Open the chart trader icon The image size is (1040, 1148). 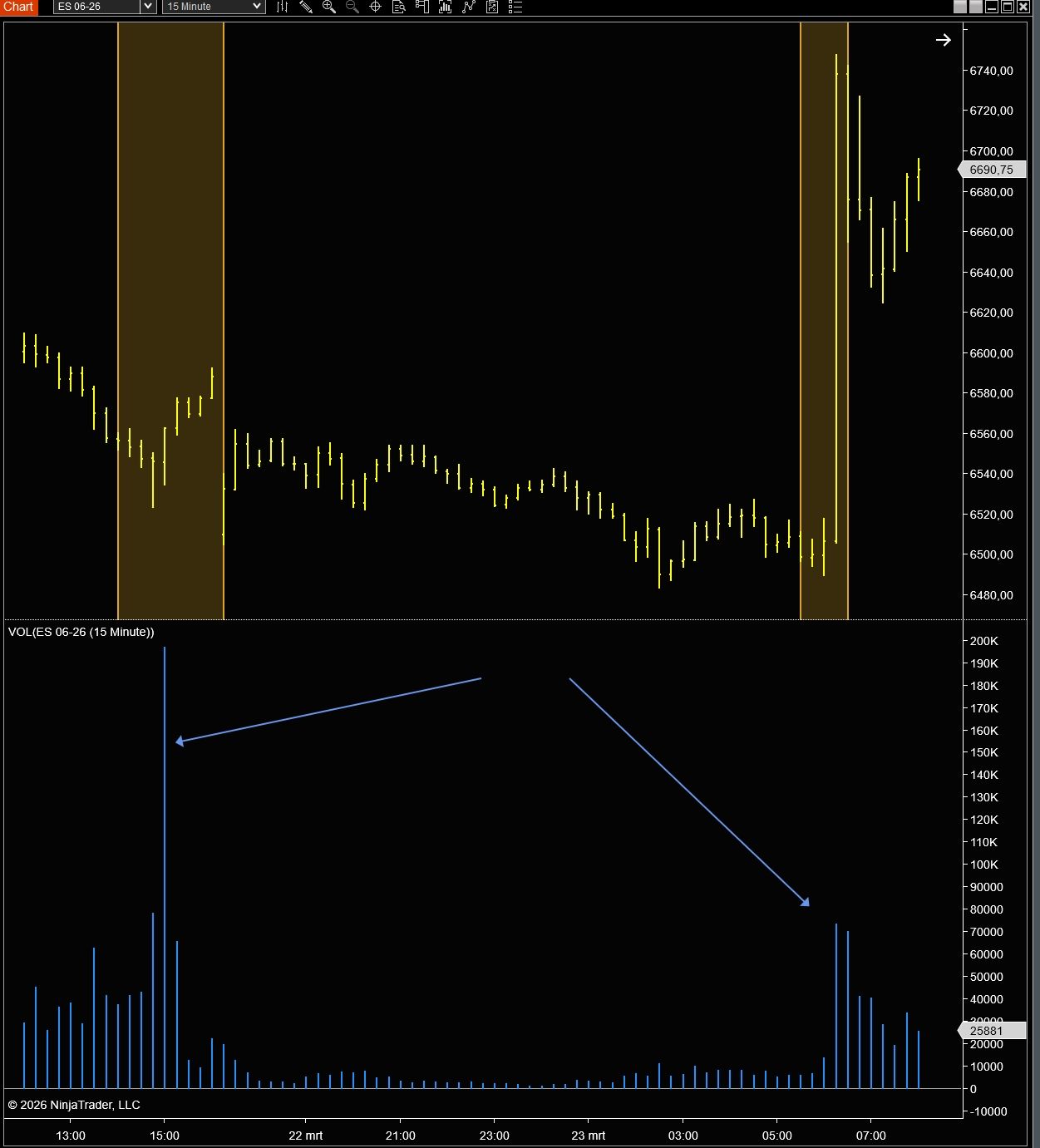[x=422, y=7]
